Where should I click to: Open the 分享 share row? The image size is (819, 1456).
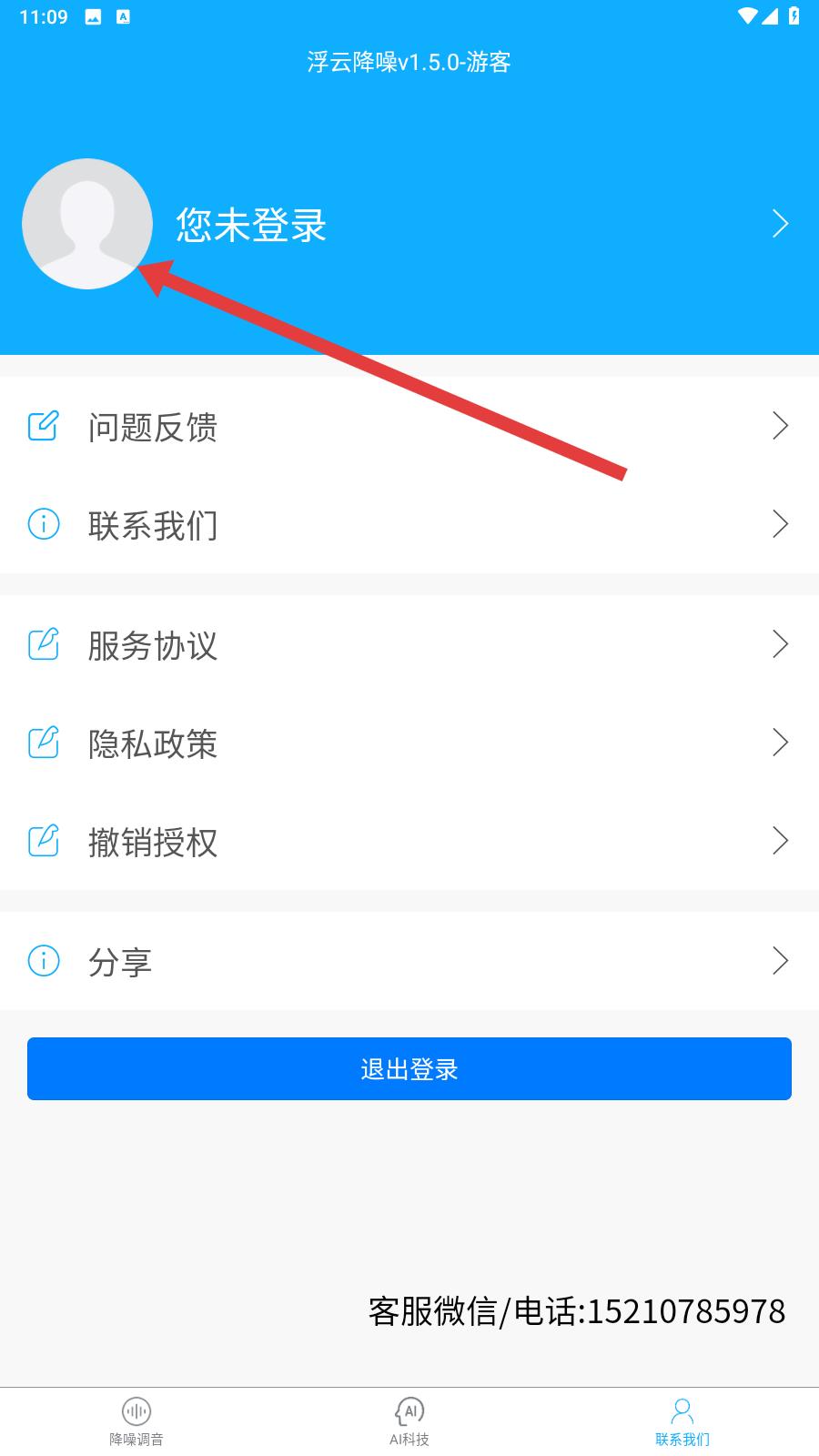409,961
